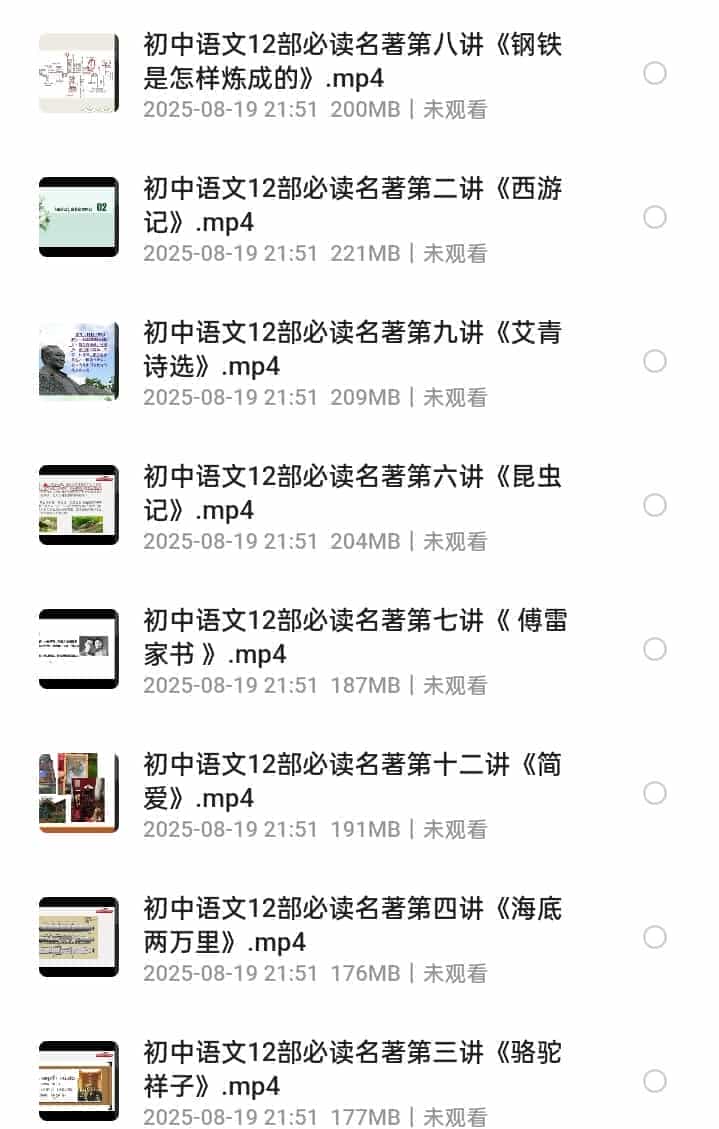
Task: Open the 第九讲《艾青诗选》 video file
Action: click(x=352, y=349)
